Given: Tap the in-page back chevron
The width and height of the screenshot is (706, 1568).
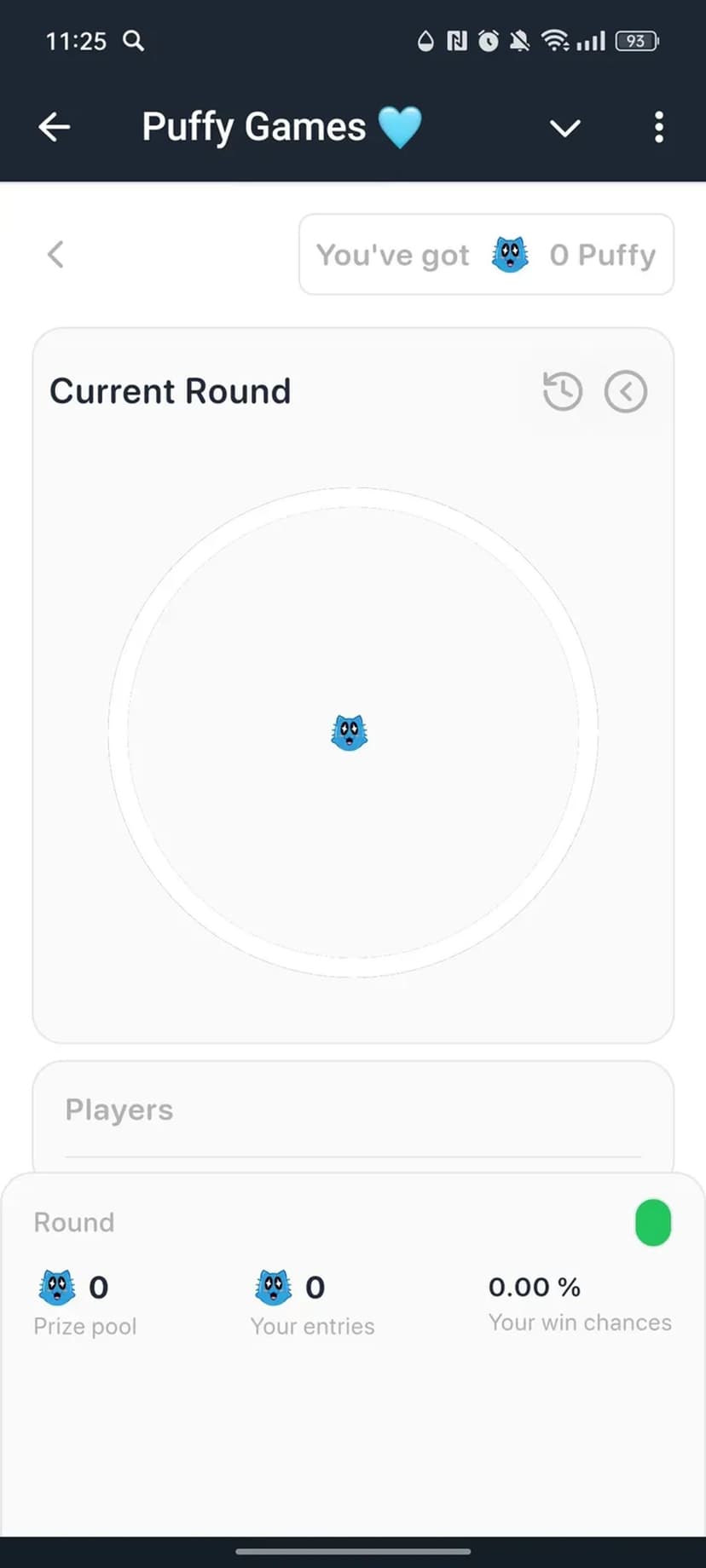Looking at the screenshot, I should 55,254.
